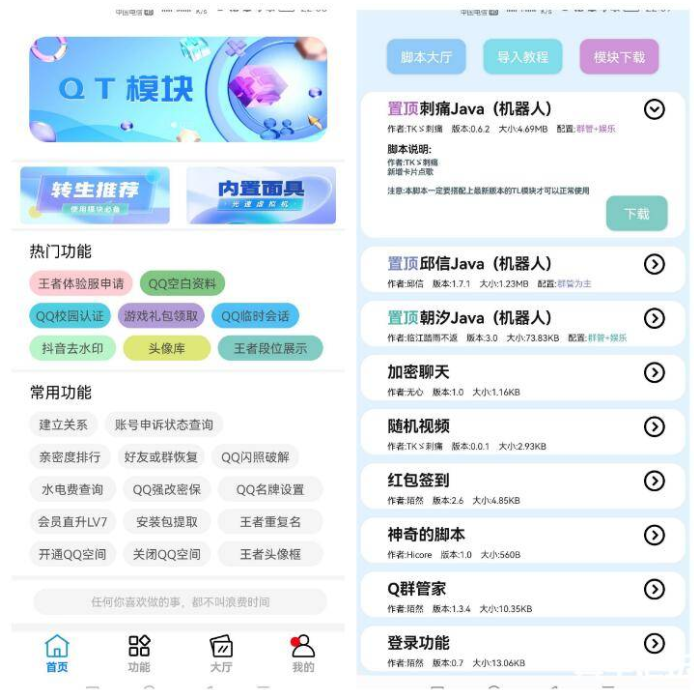This screenshot has width=694, height=690.
Task: Expand the 加密聊天 script entry
Action: (654, 372)
